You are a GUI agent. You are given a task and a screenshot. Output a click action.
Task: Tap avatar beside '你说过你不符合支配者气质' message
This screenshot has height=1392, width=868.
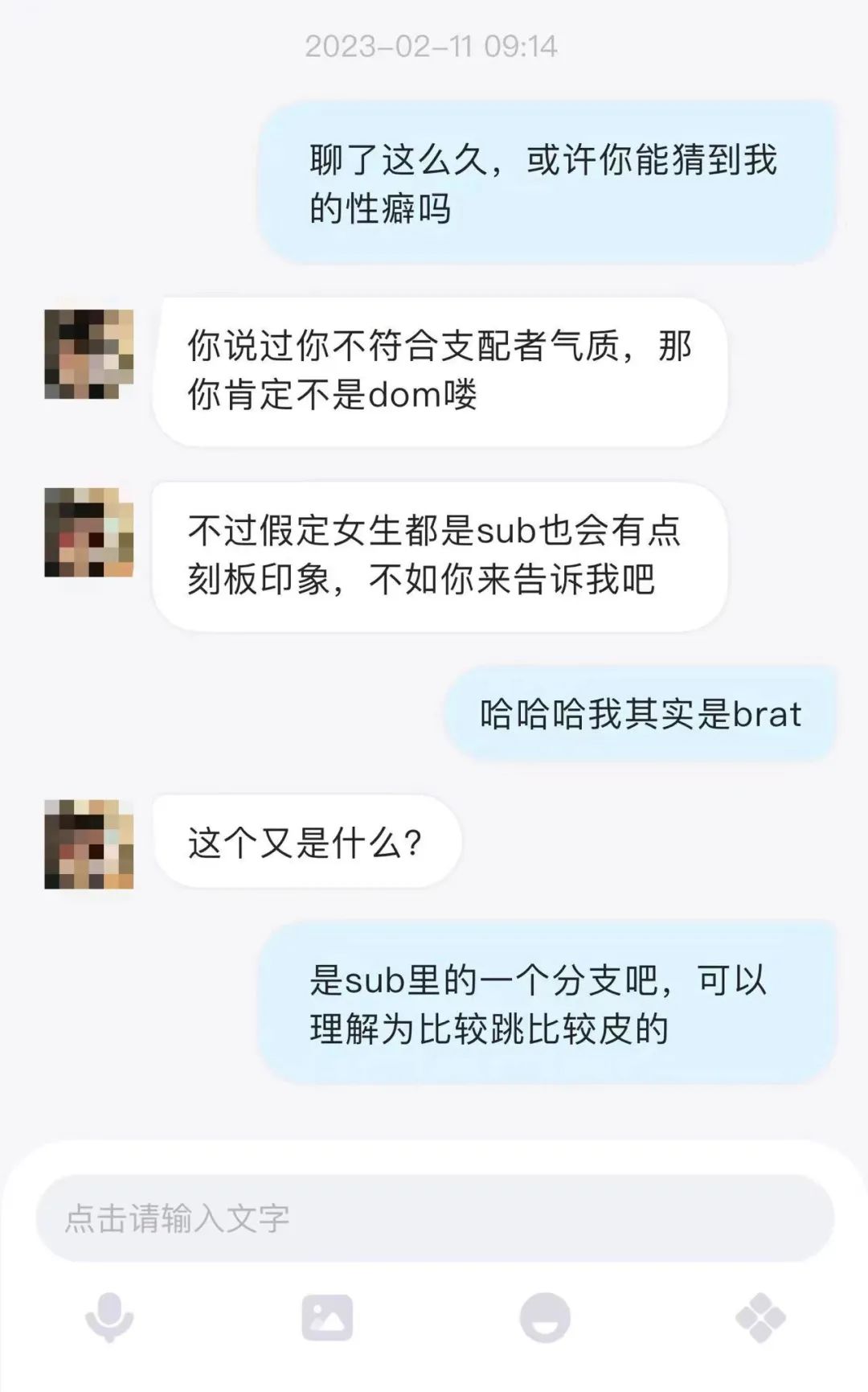88,354
